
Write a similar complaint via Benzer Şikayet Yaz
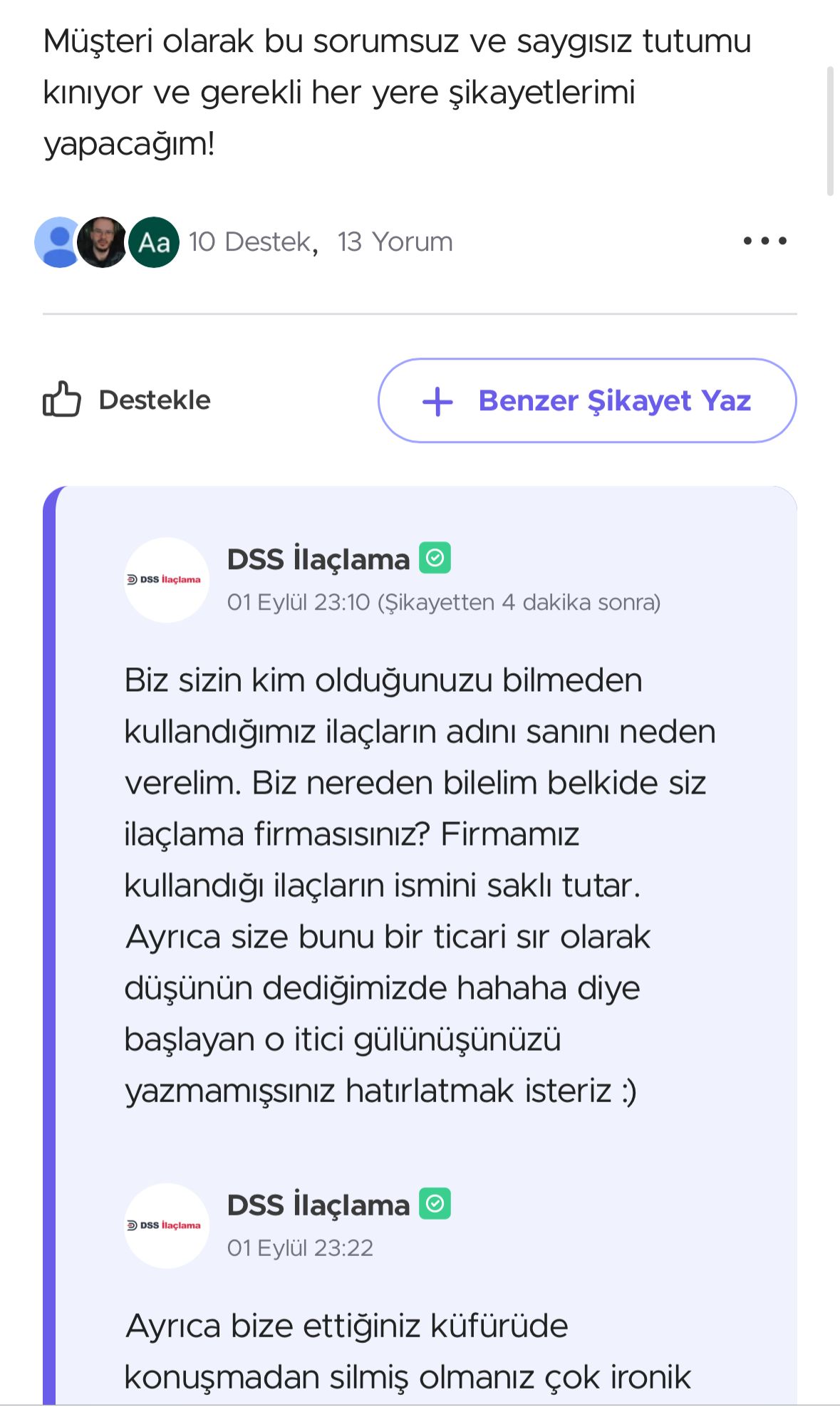pyautogui.click(x=586, y=400)
